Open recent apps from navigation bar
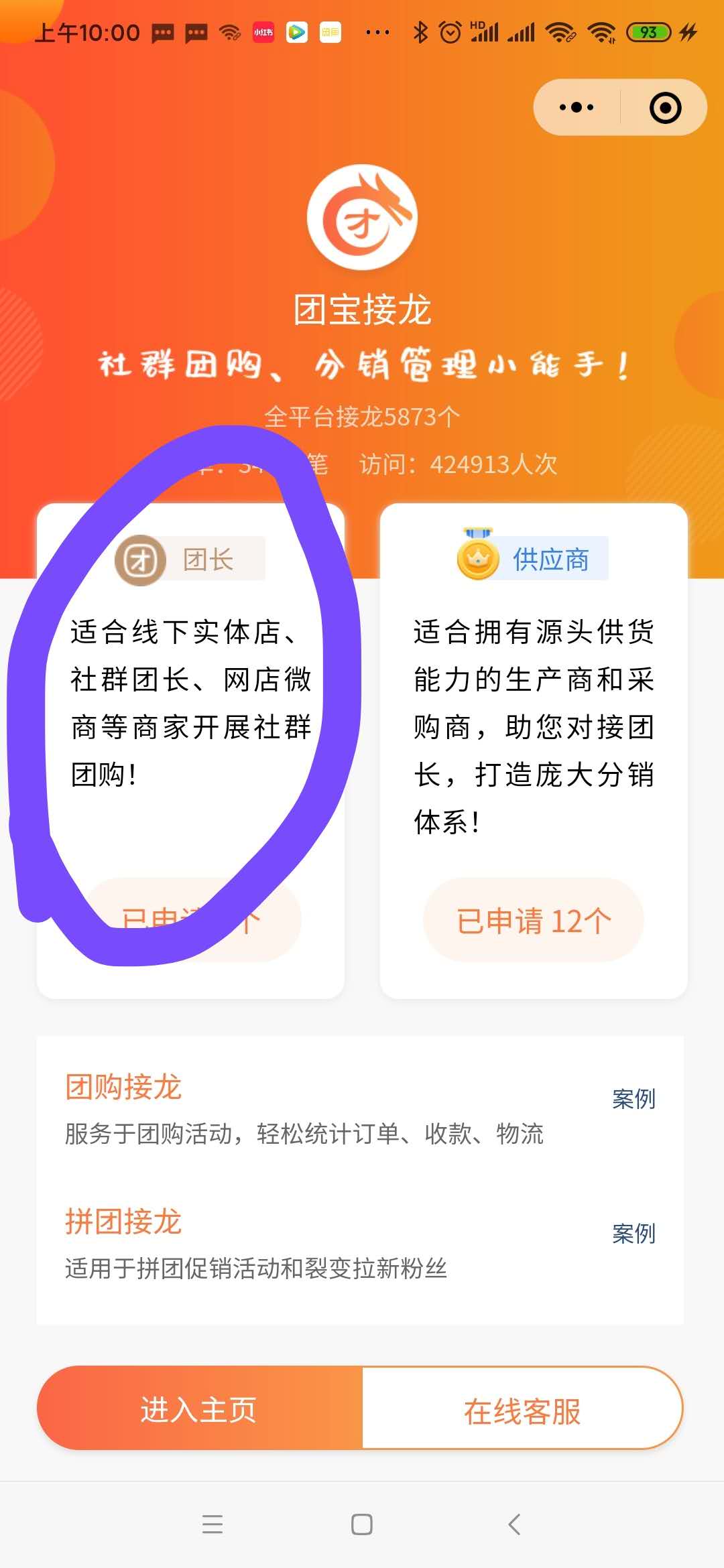Viewport: 724px width, 1568px height. [x=213, y=1524]
